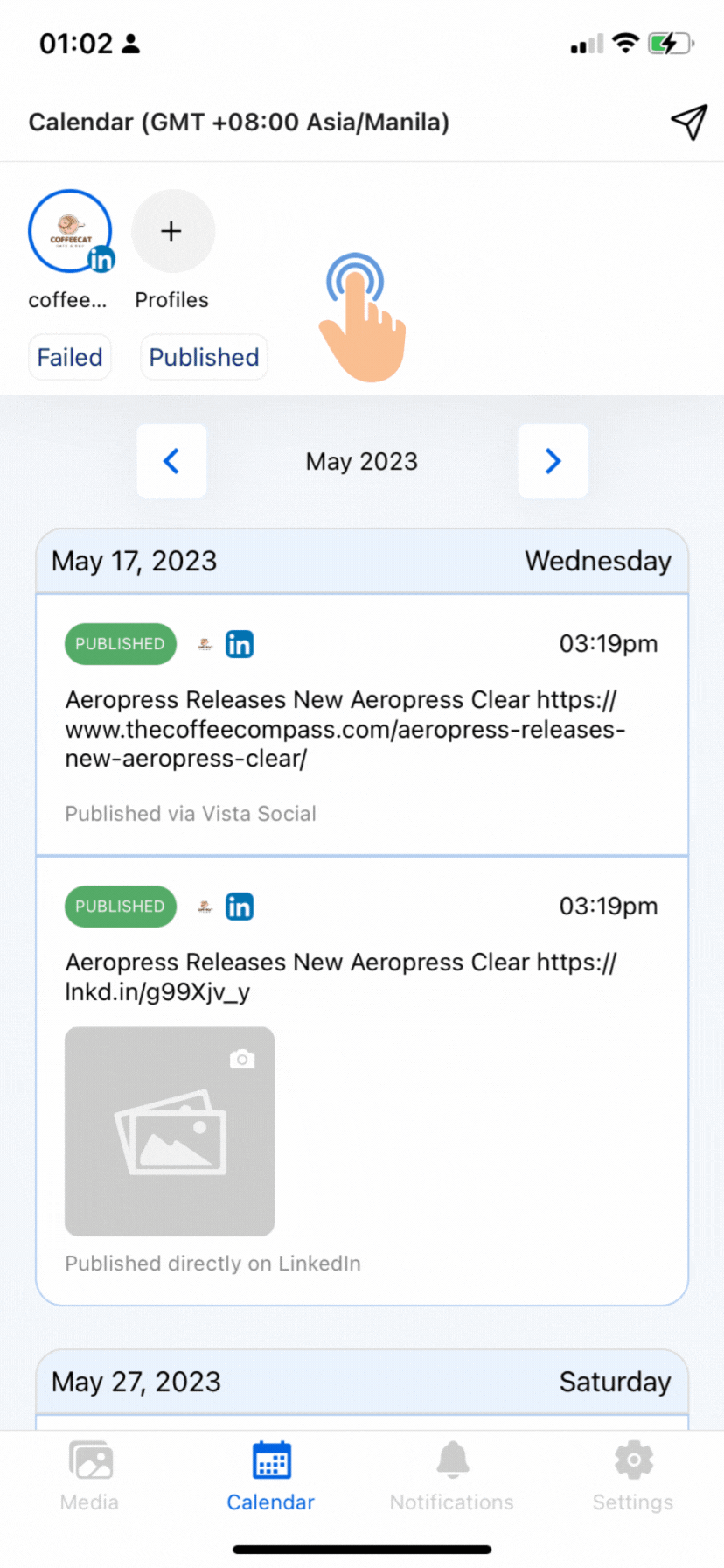Switch to the Calendar tab

[x=271, y=1477]
